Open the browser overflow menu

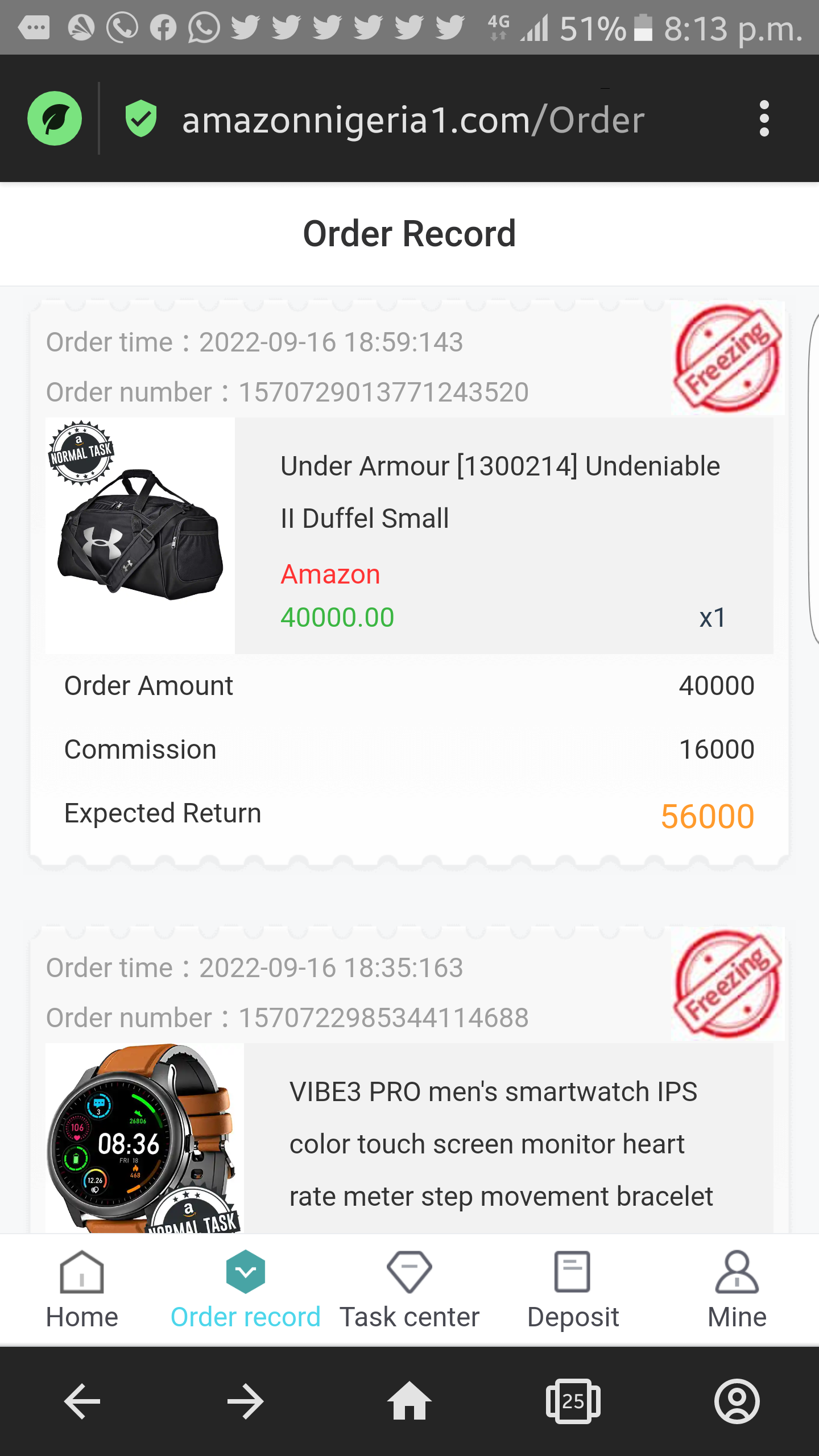(x=764, y=119)
